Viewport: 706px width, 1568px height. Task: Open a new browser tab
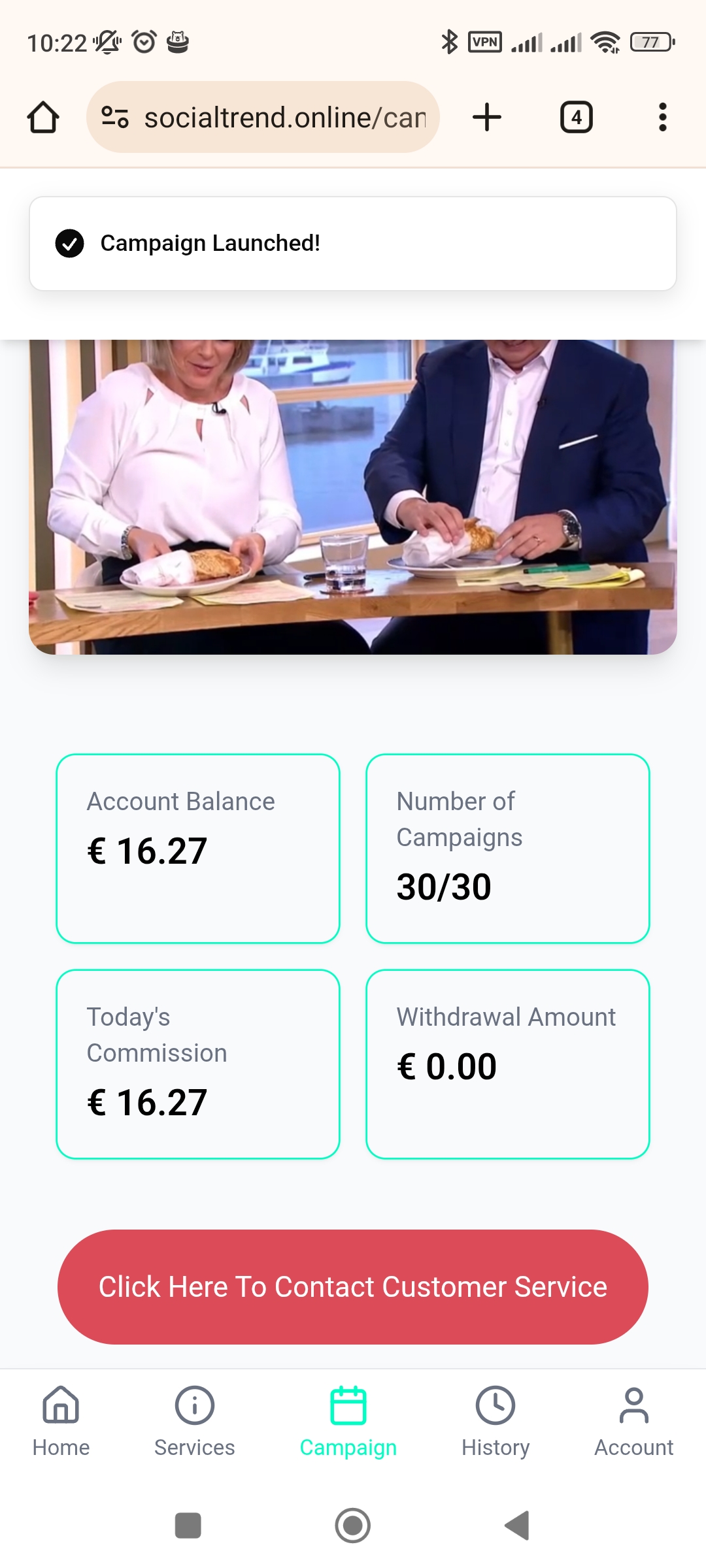[x=487, y=118]
